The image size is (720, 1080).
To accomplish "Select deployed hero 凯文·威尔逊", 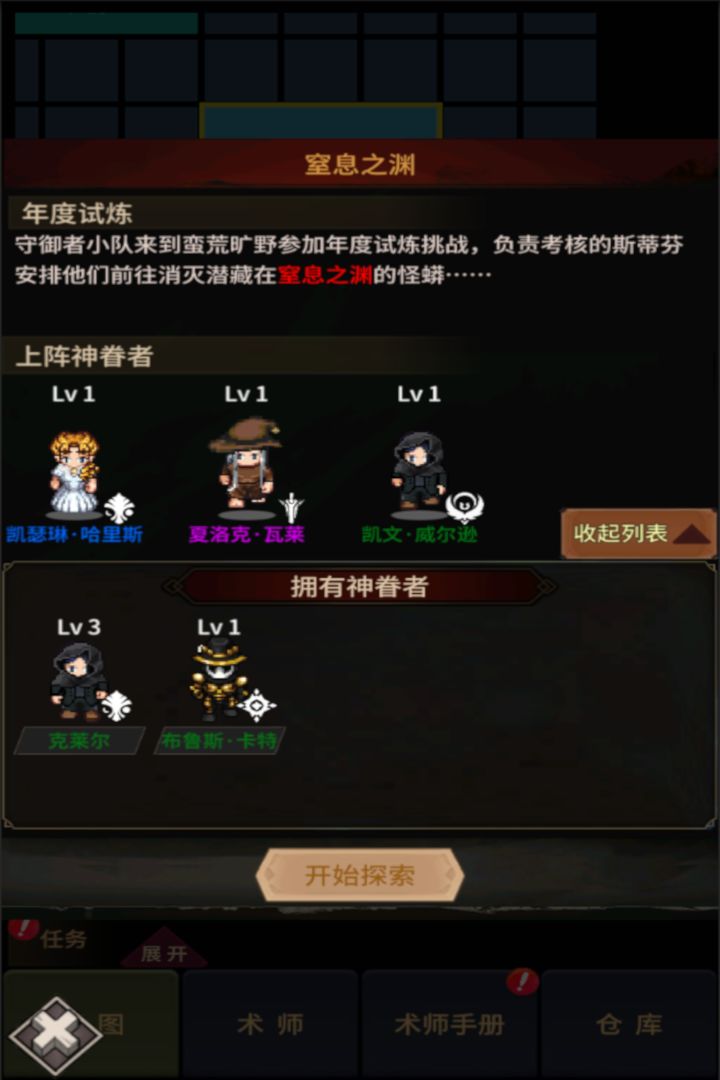I will click(418, 472).
